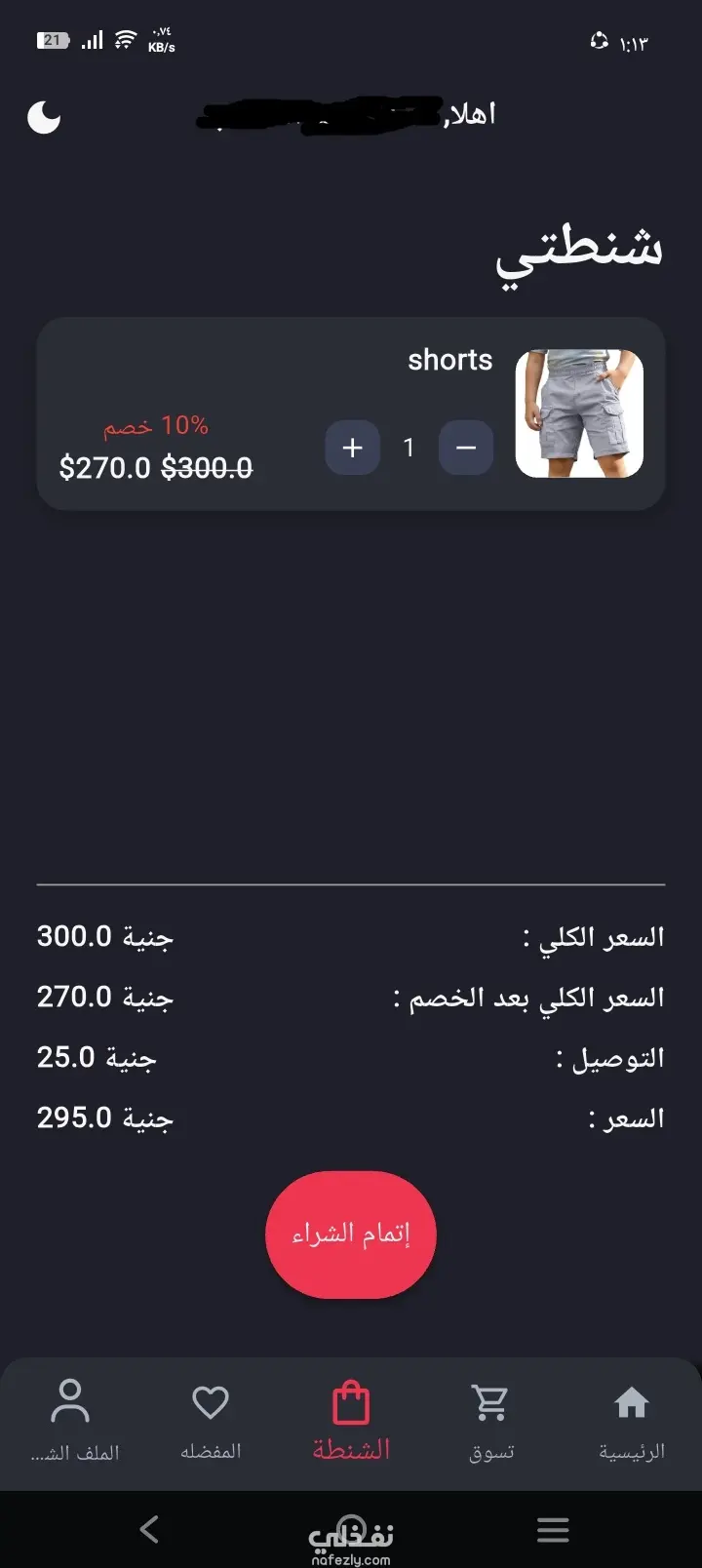Decrease shorts quantity with minus button
The height and width of the screenshot is (1568, 702).
[x=466, y=448]
